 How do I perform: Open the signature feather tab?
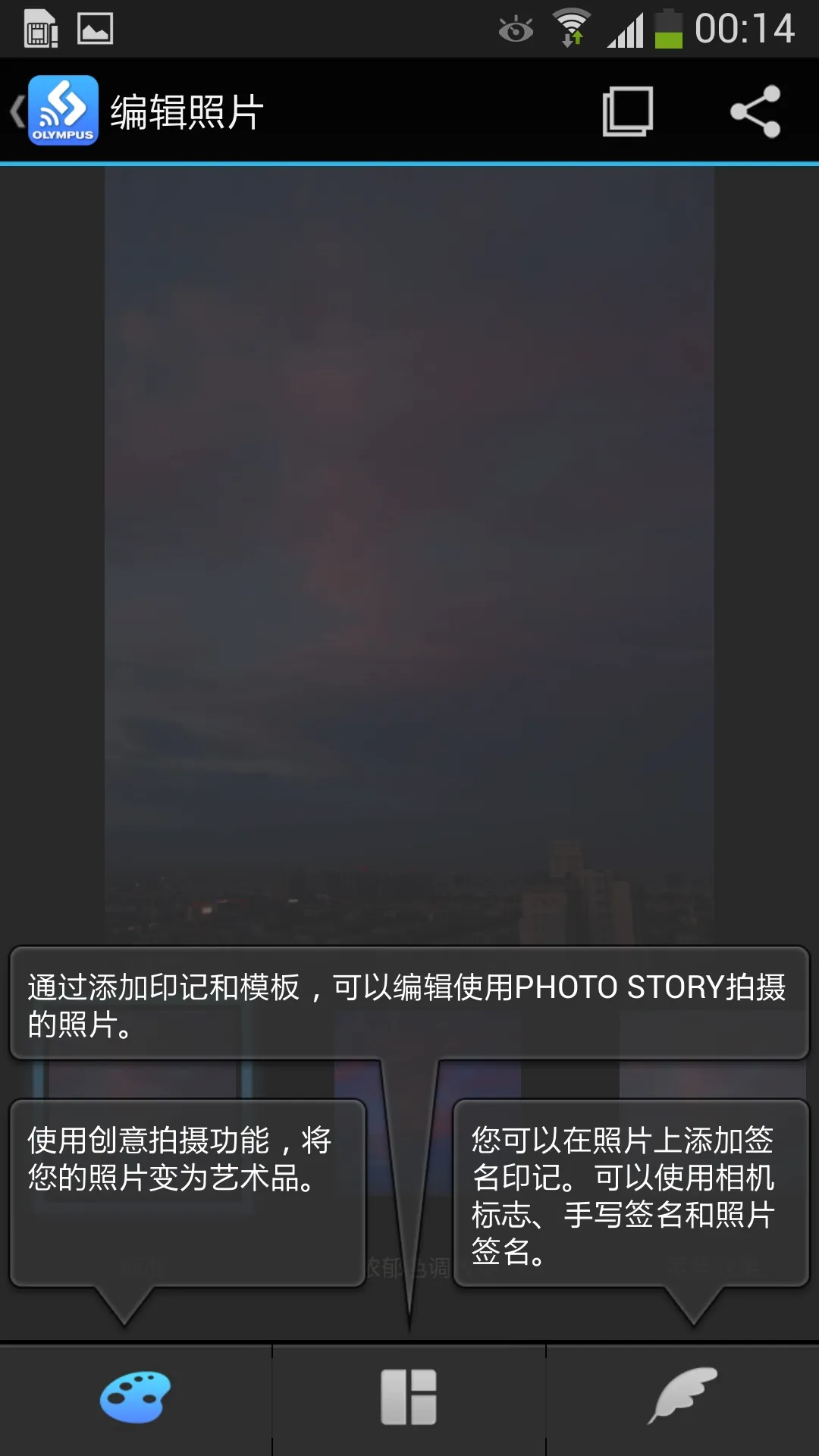(682, 1397)
